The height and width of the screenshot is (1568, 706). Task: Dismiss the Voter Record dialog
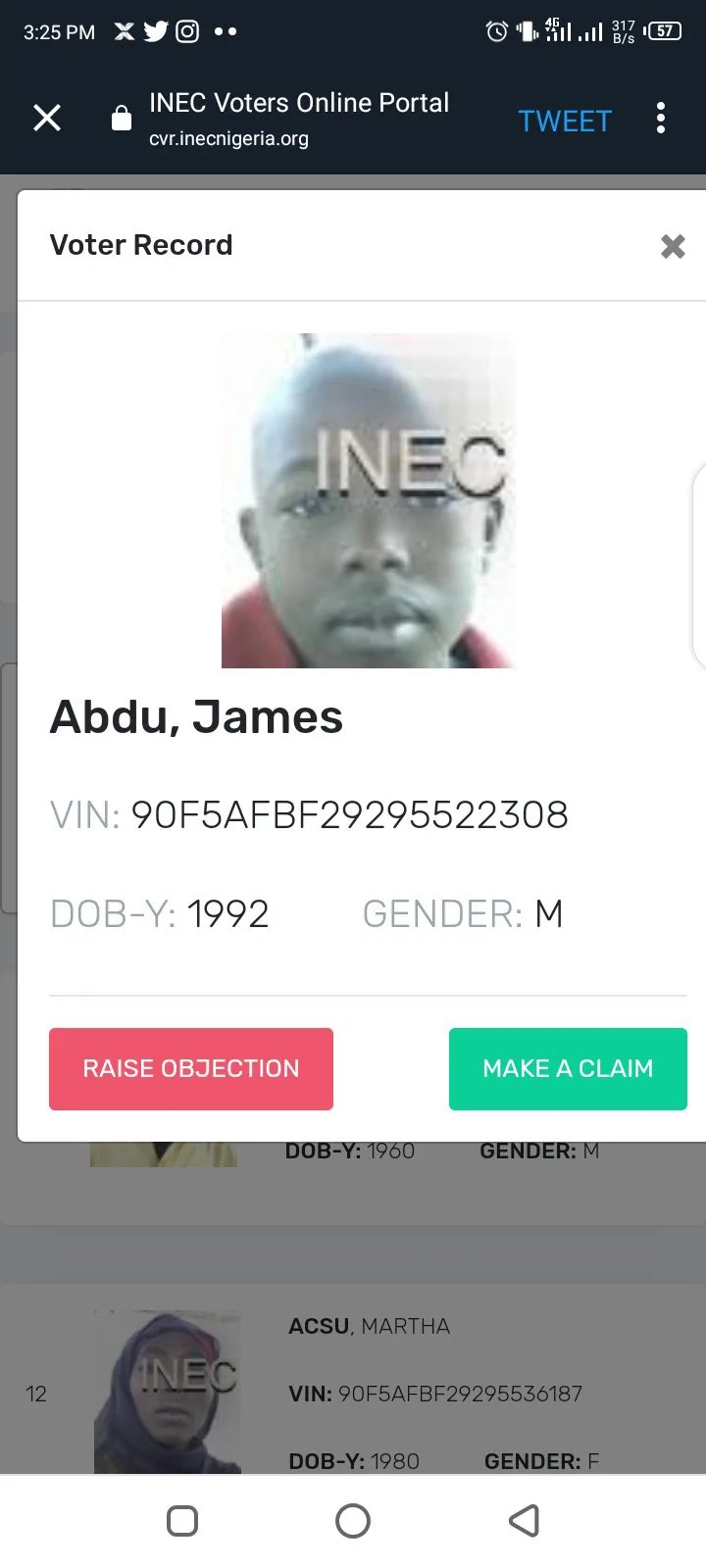coord(673,246)
